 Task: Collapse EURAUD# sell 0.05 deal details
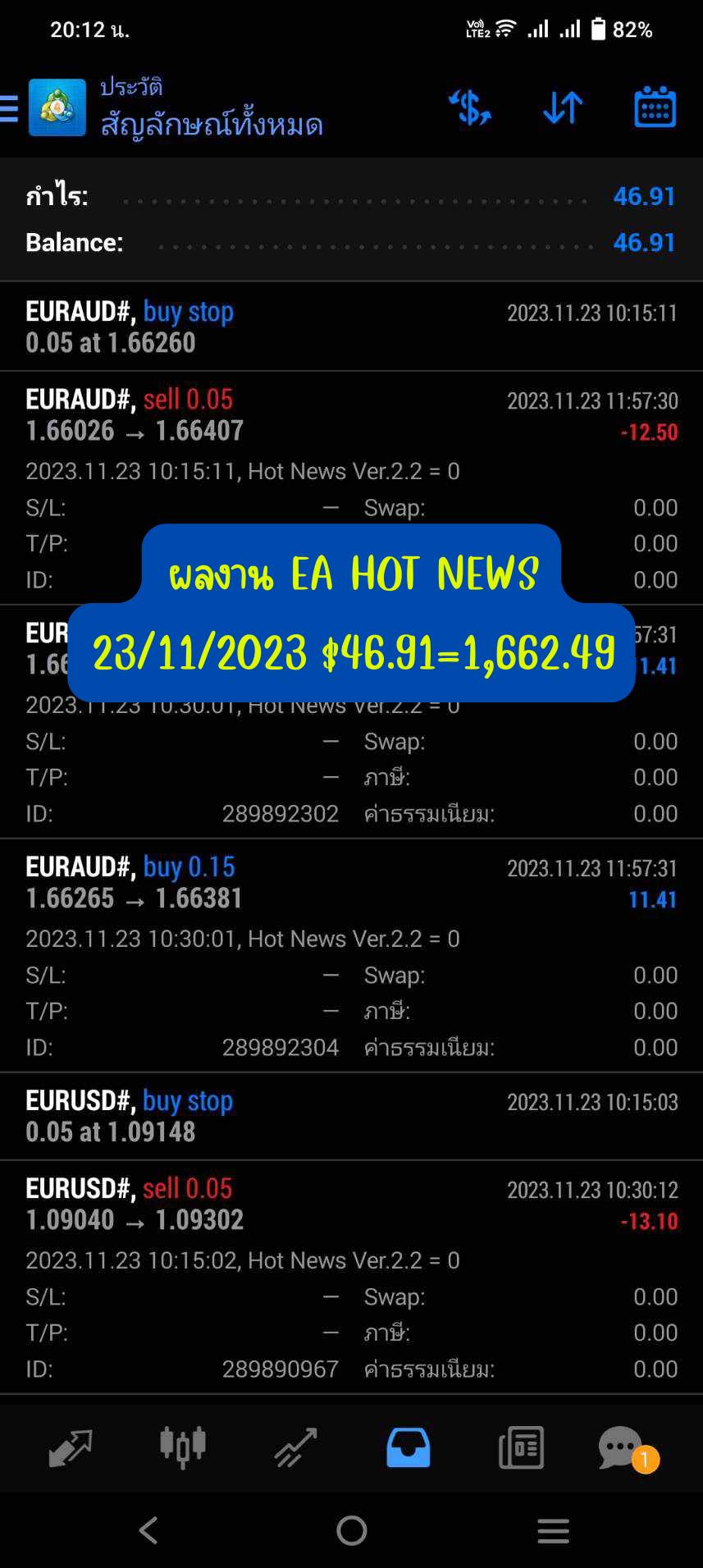tap(351, 415)
